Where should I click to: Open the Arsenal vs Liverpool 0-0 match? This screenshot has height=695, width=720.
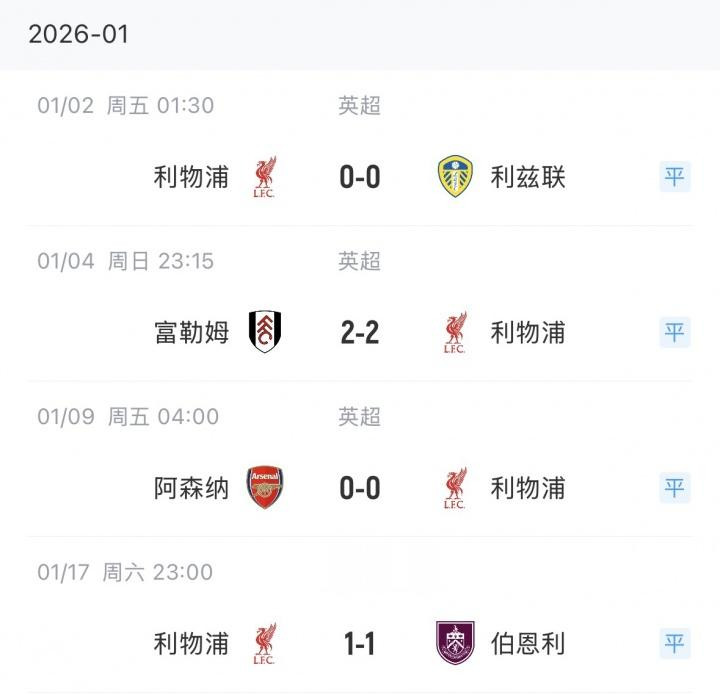[x=359, y=488]
